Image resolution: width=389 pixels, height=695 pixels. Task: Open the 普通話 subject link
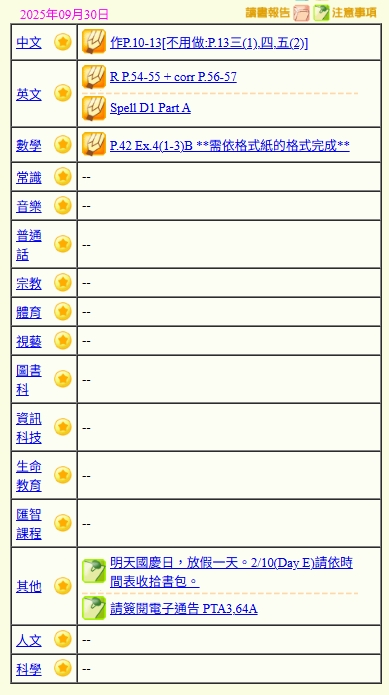(29, 245)
